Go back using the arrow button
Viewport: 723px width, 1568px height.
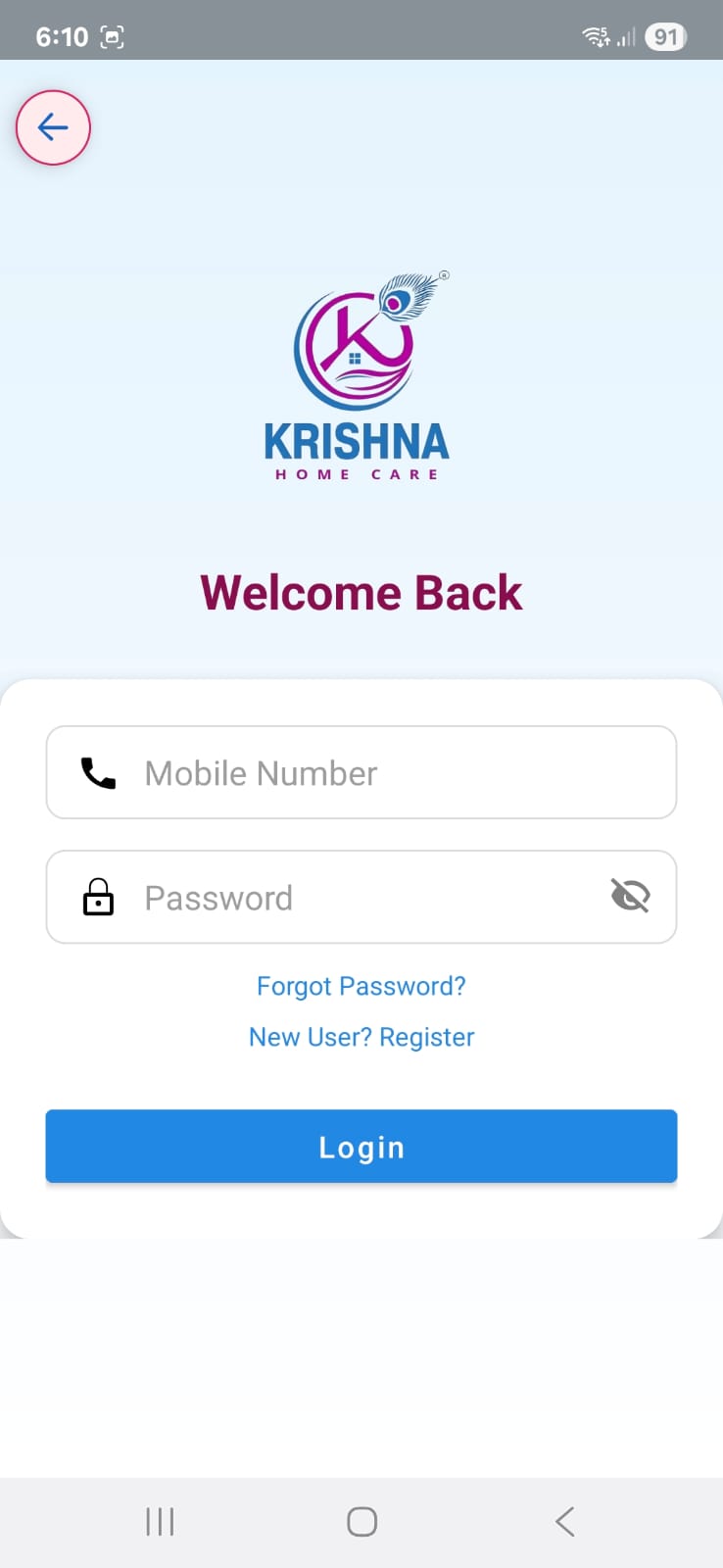(x=53, y=127)
